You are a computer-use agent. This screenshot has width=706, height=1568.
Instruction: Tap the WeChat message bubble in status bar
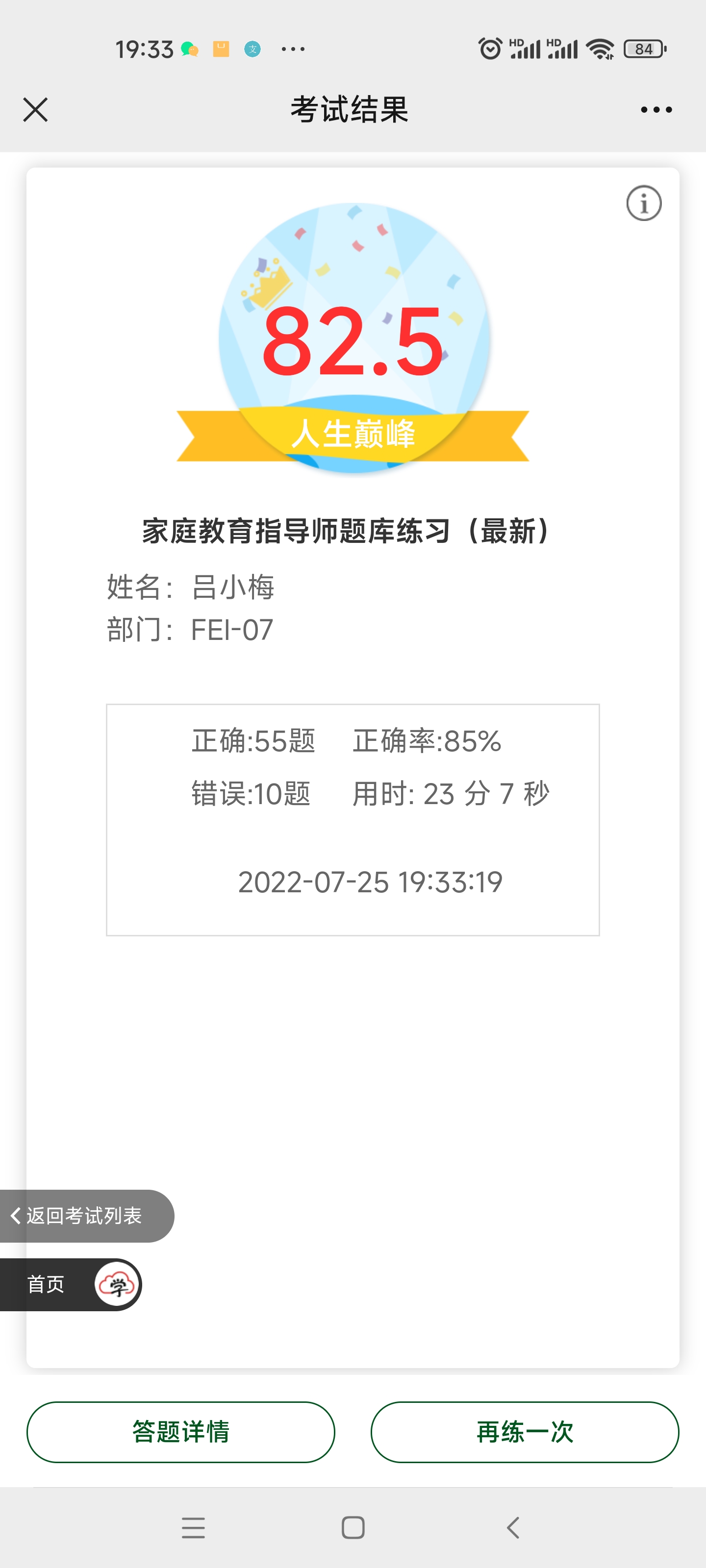click(191, 49)
